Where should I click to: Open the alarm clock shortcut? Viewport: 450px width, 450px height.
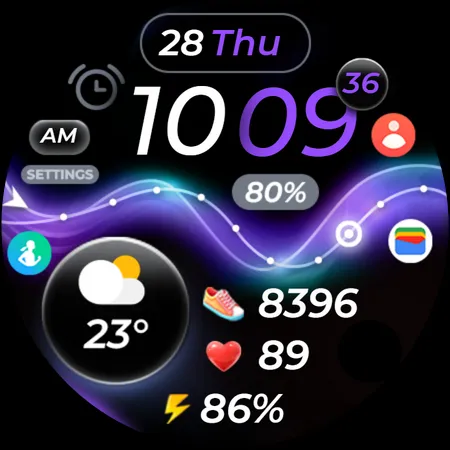tap(97, 87)
